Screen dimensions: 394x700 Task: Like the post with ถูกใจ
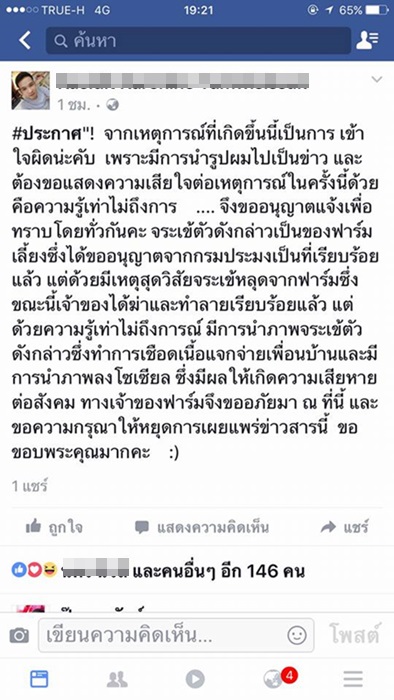click(x=54, y=527)
